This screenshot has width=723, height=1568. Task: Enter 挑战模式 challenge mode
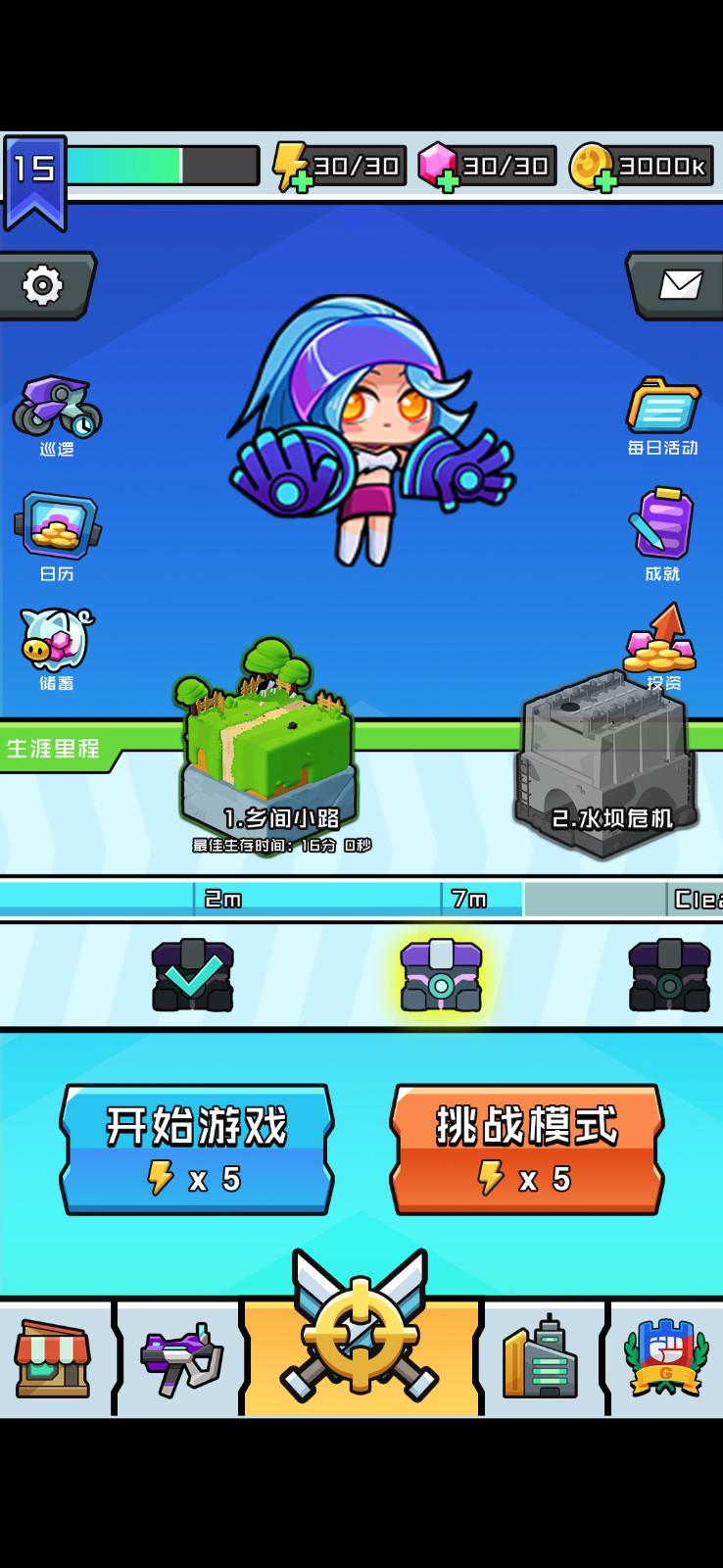pyautogui.click(x=527, y=1149)
